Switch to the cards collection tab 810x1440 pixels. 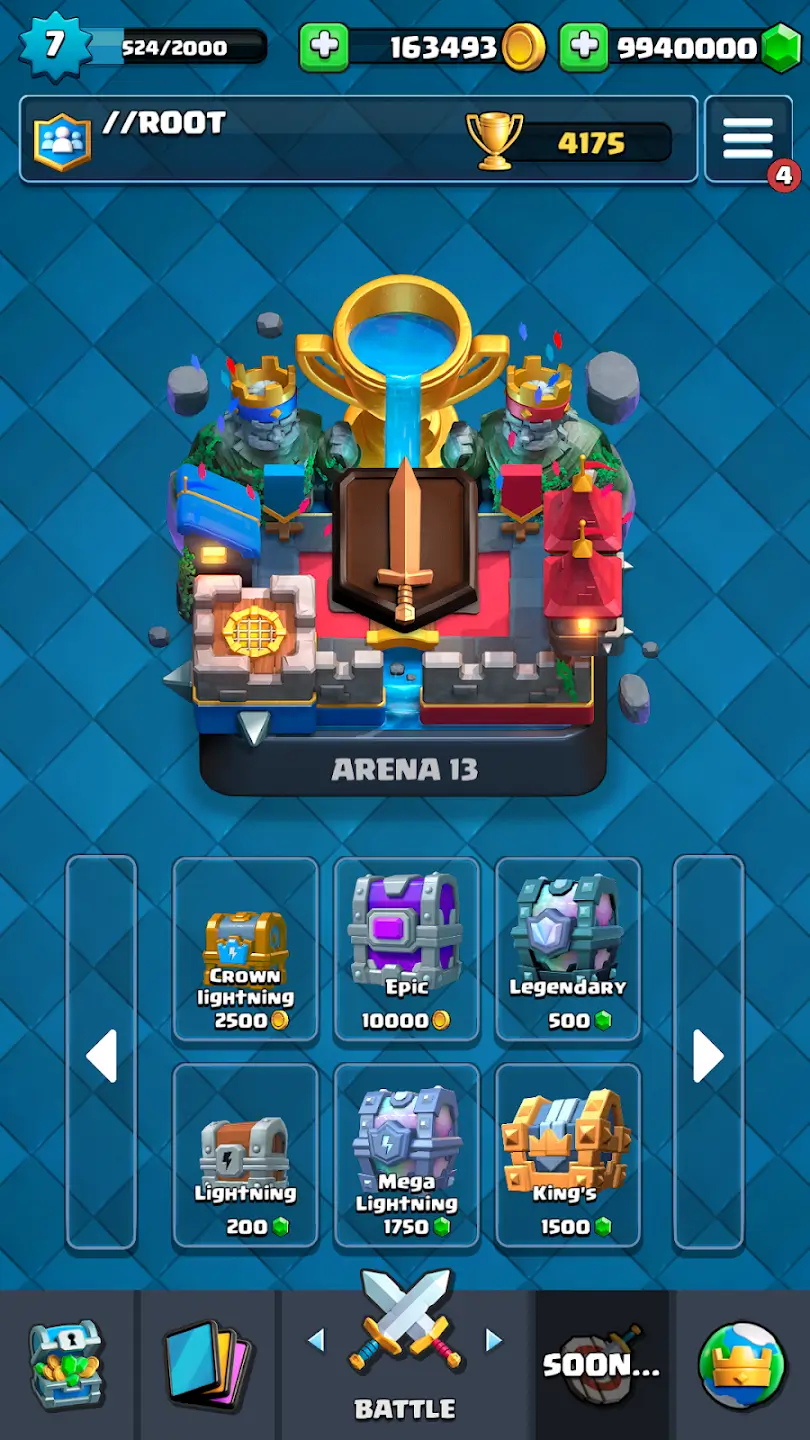(x=209, y=1365)
